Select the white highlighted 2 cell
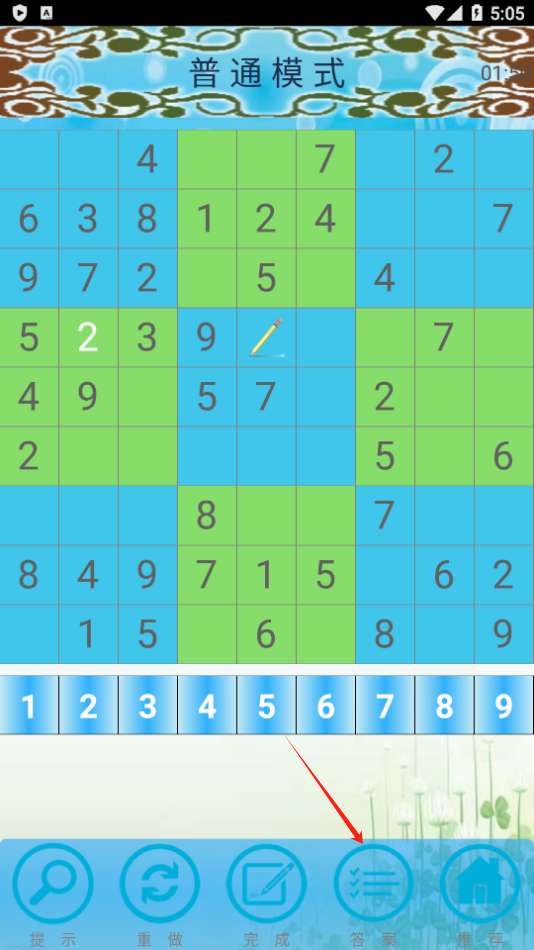Image resolution: width=534 pixels, height=950 pixels. [x=88, y=337]
